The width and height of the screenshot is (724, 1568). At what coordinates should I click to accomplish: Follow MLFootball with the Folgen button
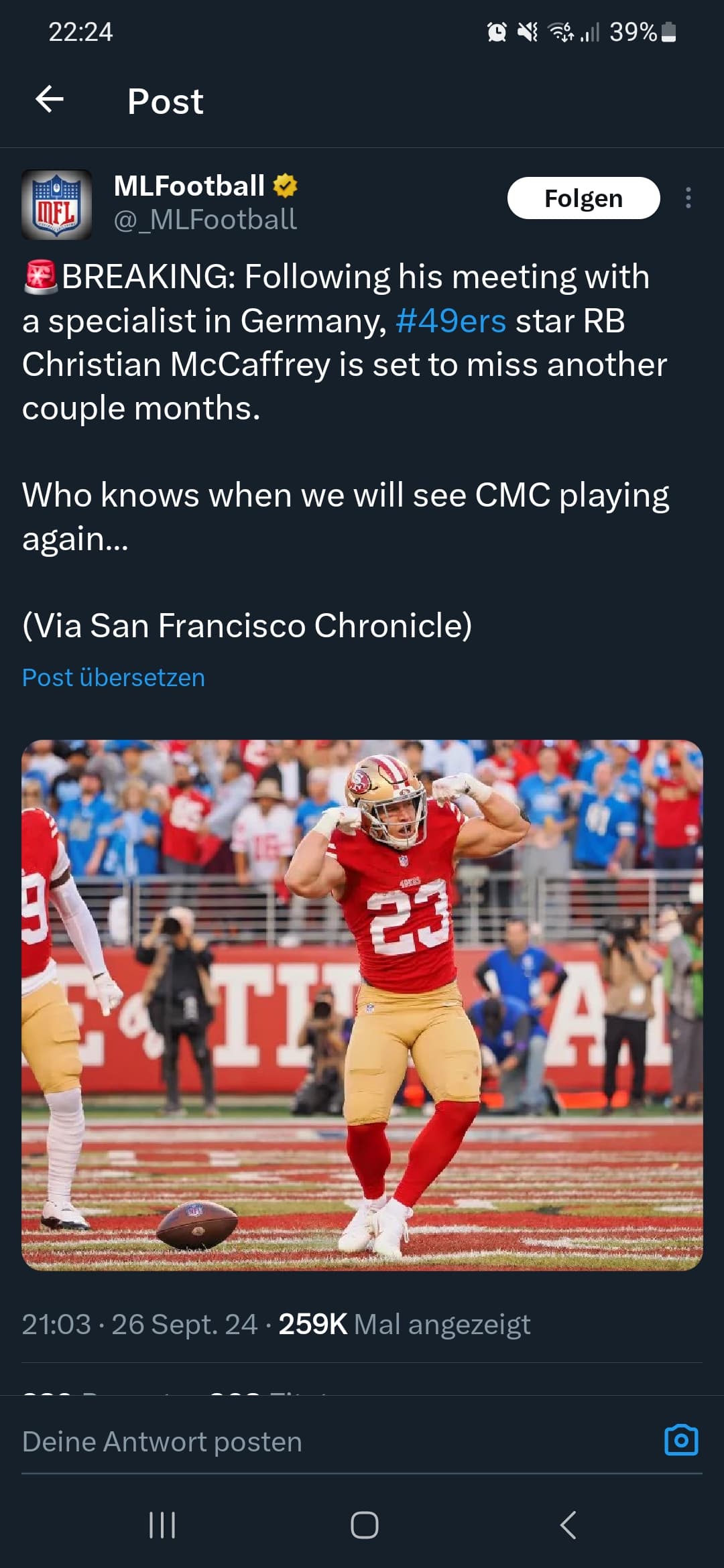click(x=583, y=198)
